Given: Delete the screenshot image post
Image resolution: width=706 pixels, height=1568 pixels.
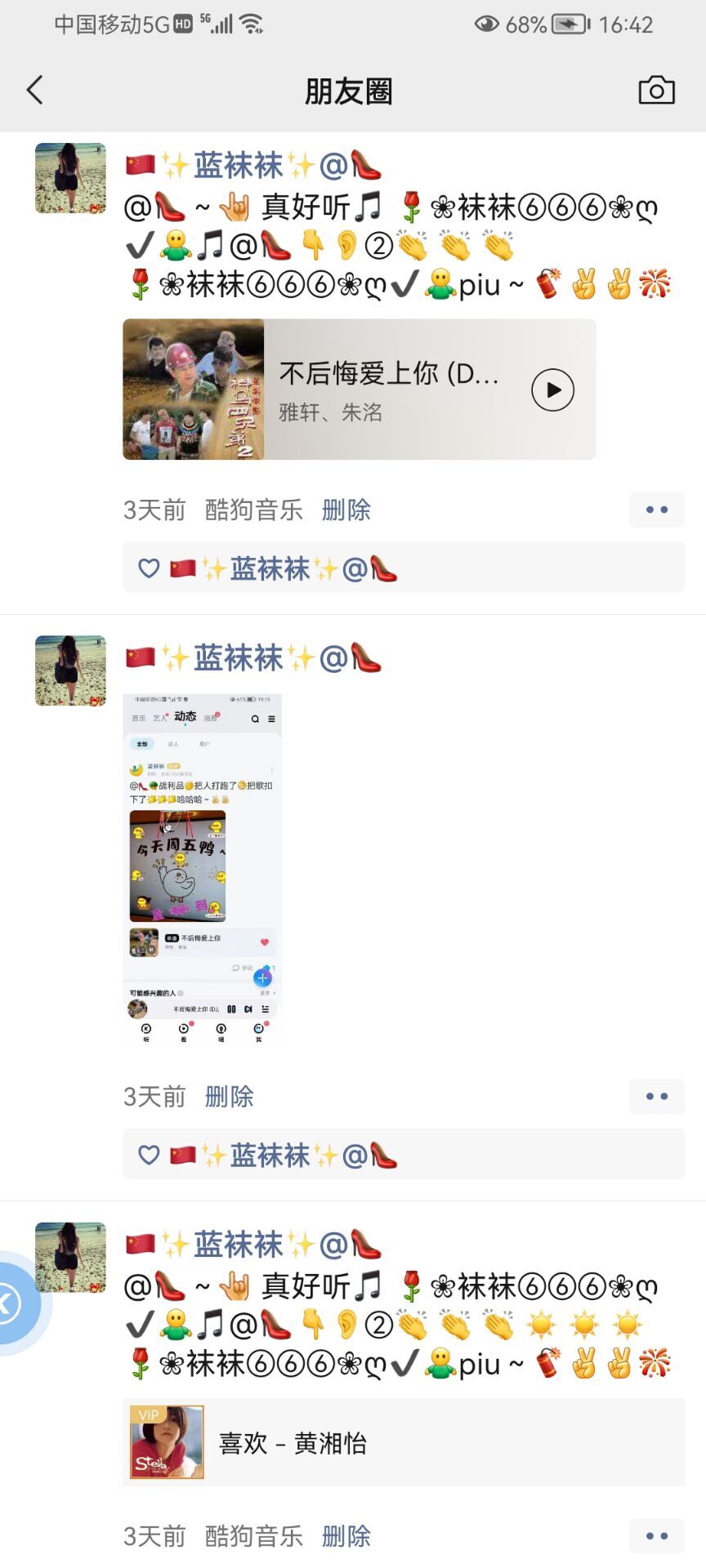Looking at the screenshot, I should (x=229, y=1097).
